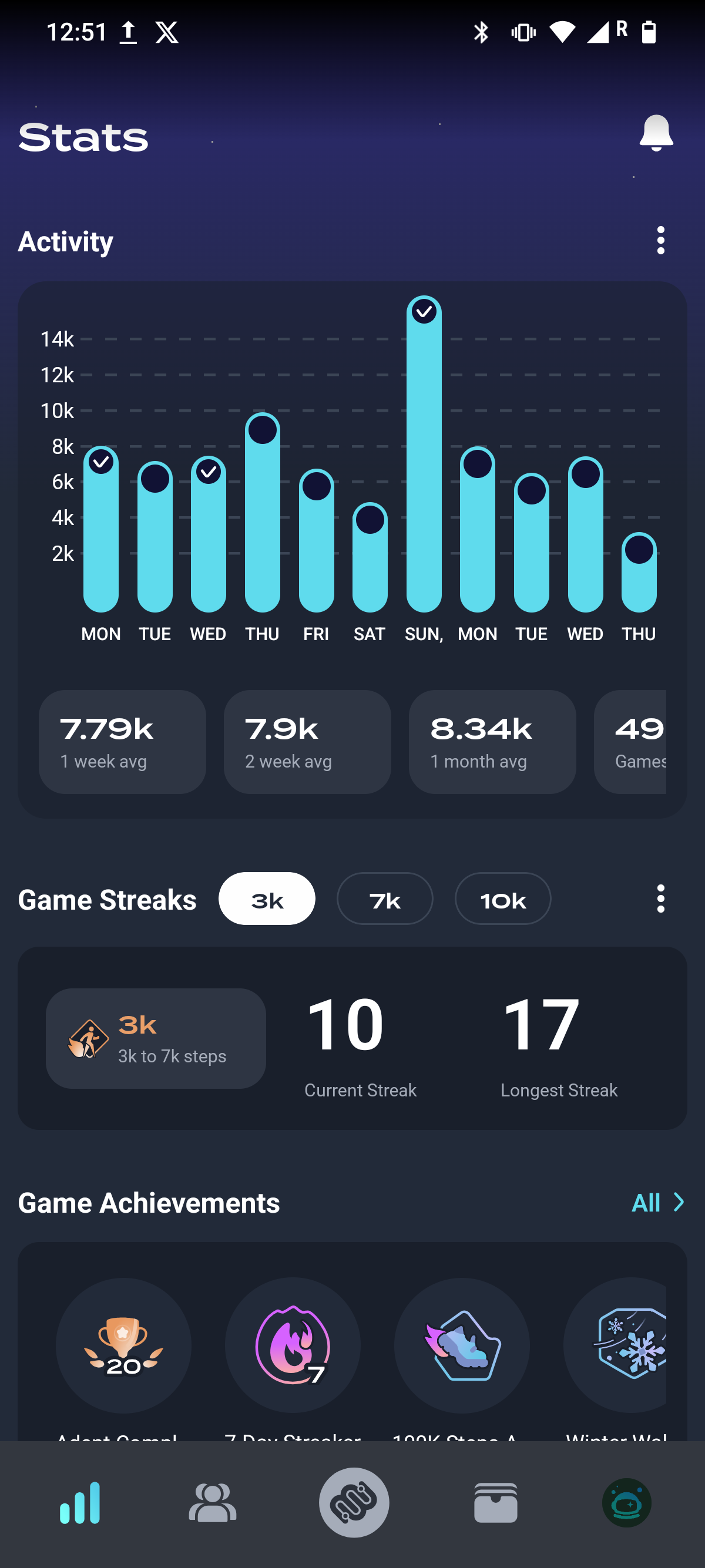The image size is (705, 1568).
Task: Switch to the 10k streak chip
Action: (503, 899)
